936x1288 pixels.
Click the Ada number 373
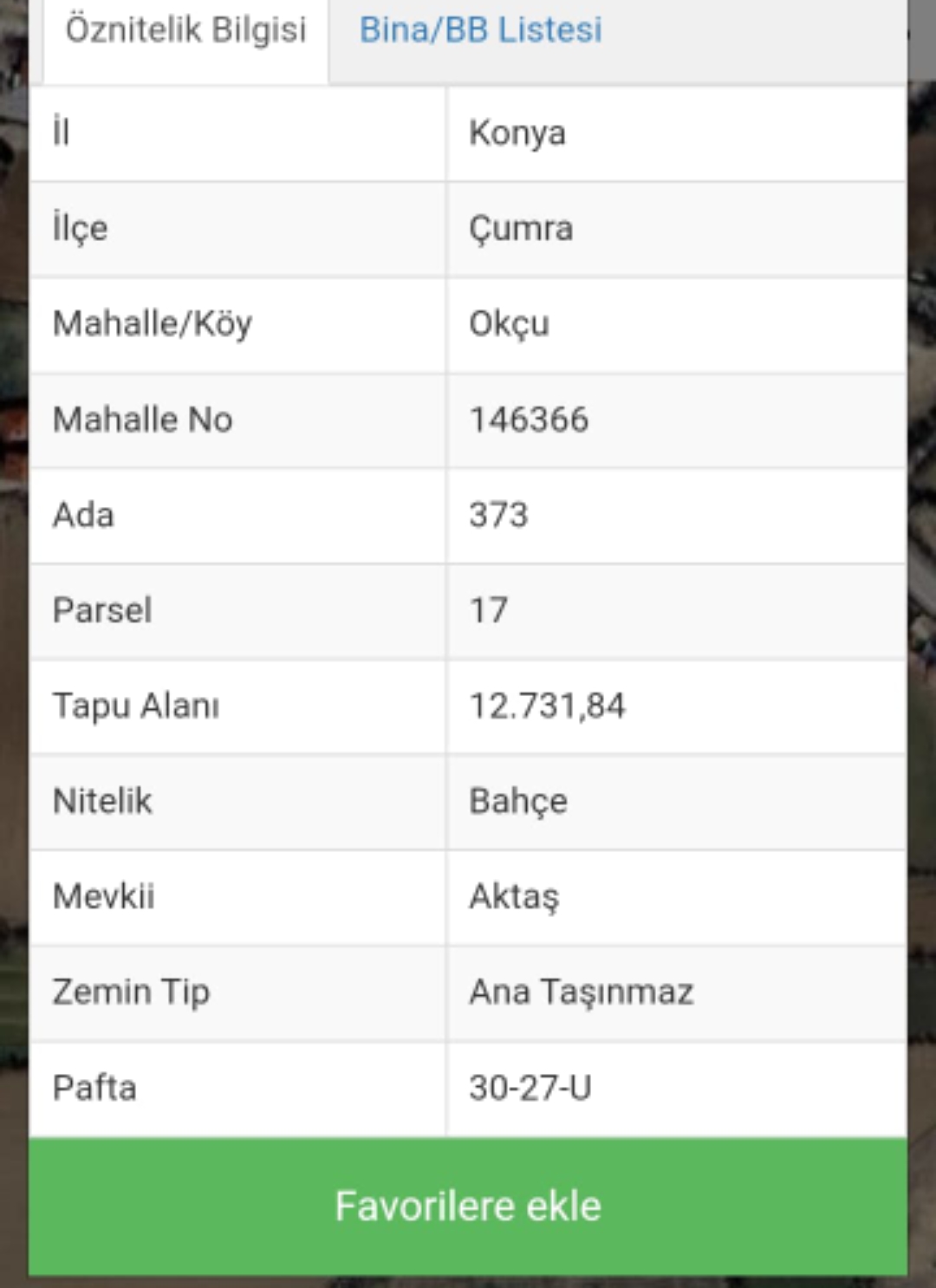[498, 515]
